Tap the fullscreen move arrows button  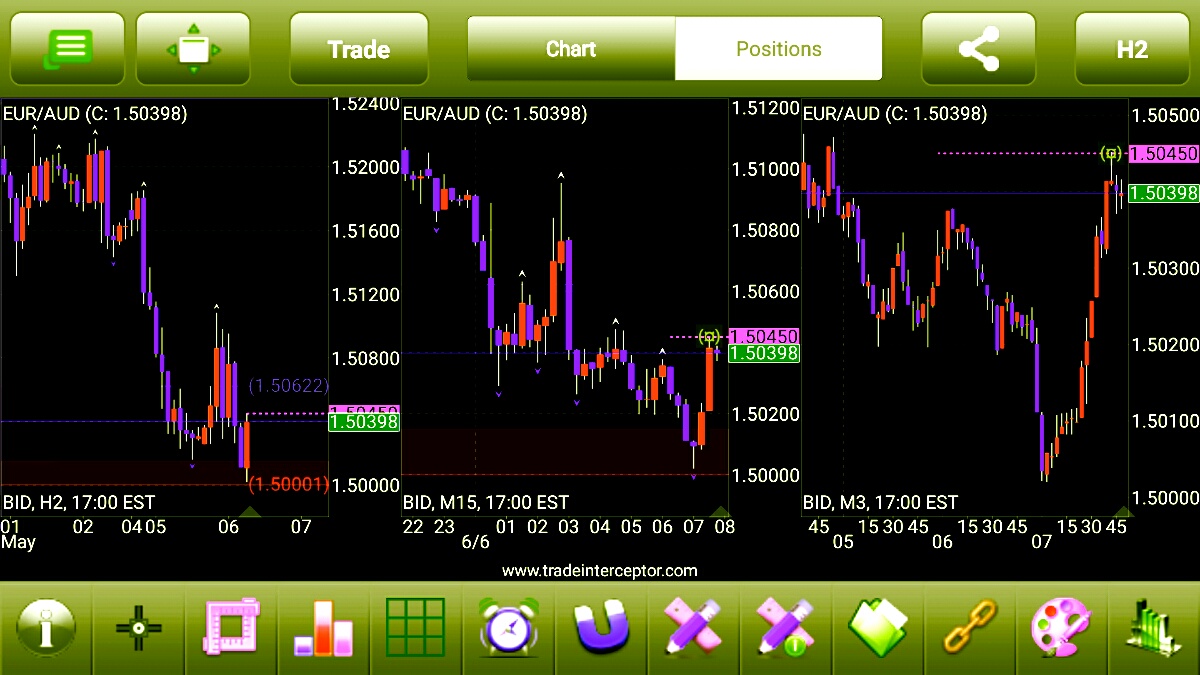[193, 48]
